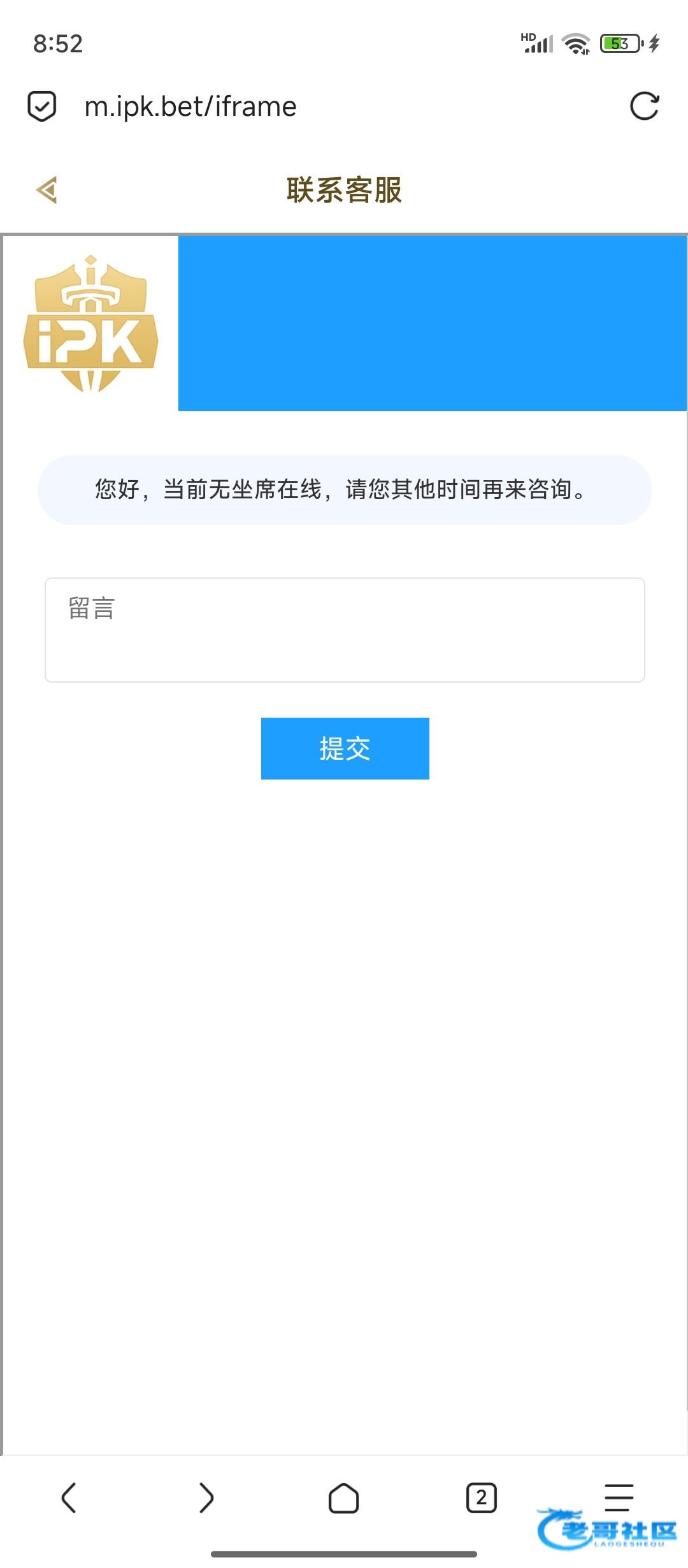The width and height of the screenshot is (688, 1568).
Task: Open the address bar showing m.ipk.bet/iframe
Action: (x=191, y=106)
